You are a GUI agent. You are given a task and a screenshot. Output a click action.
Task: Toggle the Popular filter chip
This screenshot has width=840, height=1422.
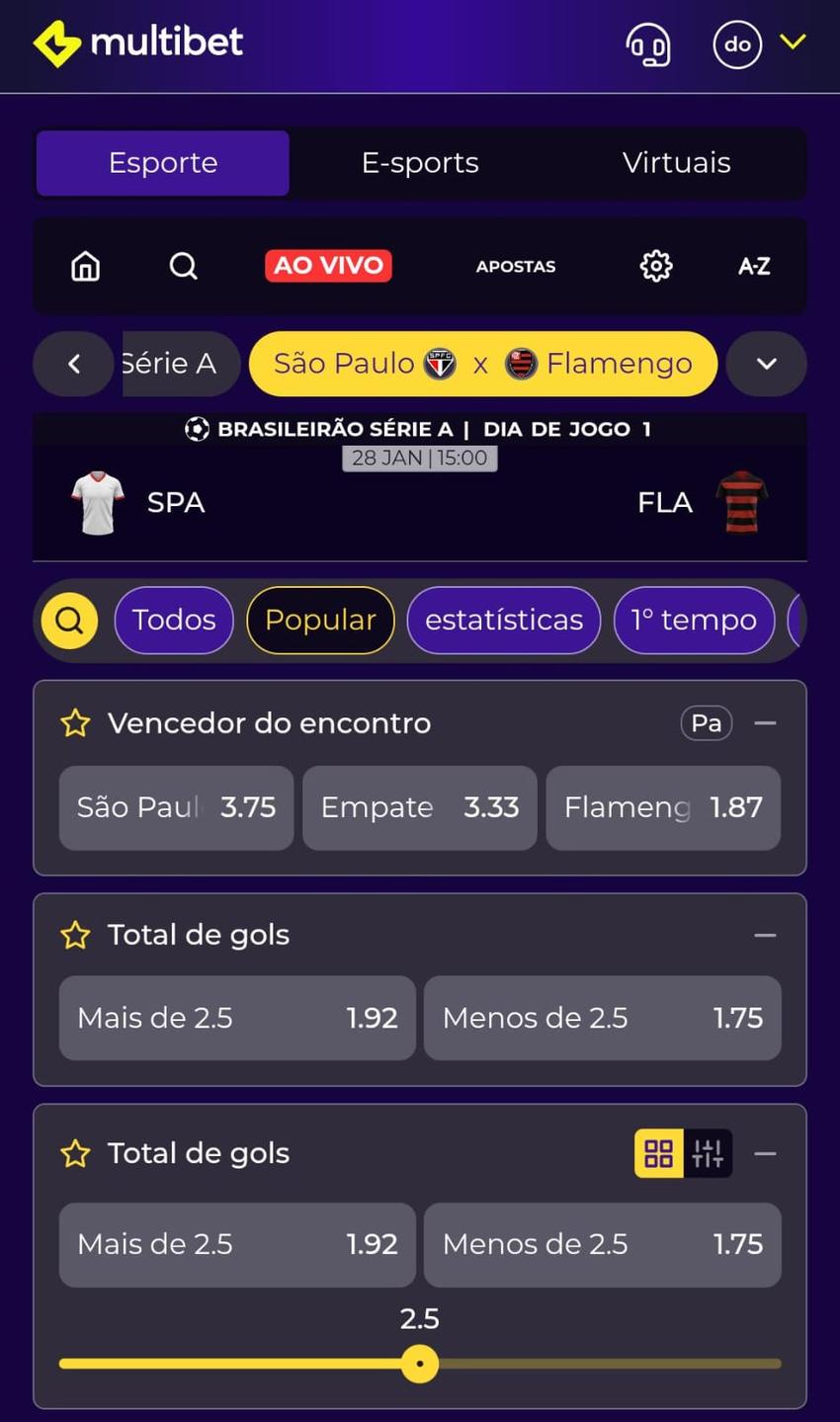click(x=320, y=620)
